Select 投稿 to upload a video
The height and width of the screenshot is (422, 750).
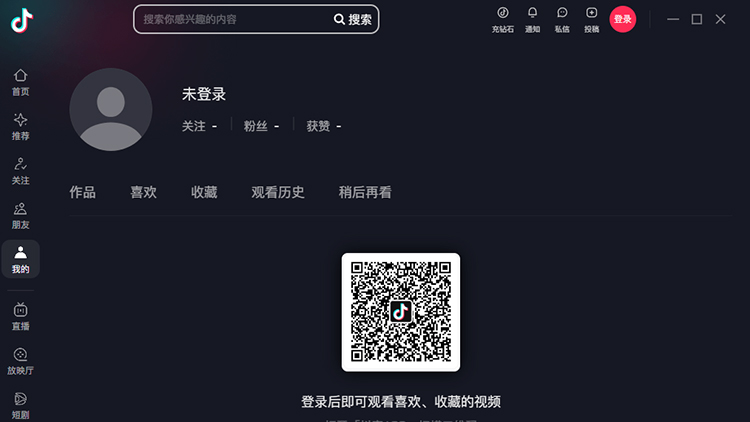[x=592, y=19]
